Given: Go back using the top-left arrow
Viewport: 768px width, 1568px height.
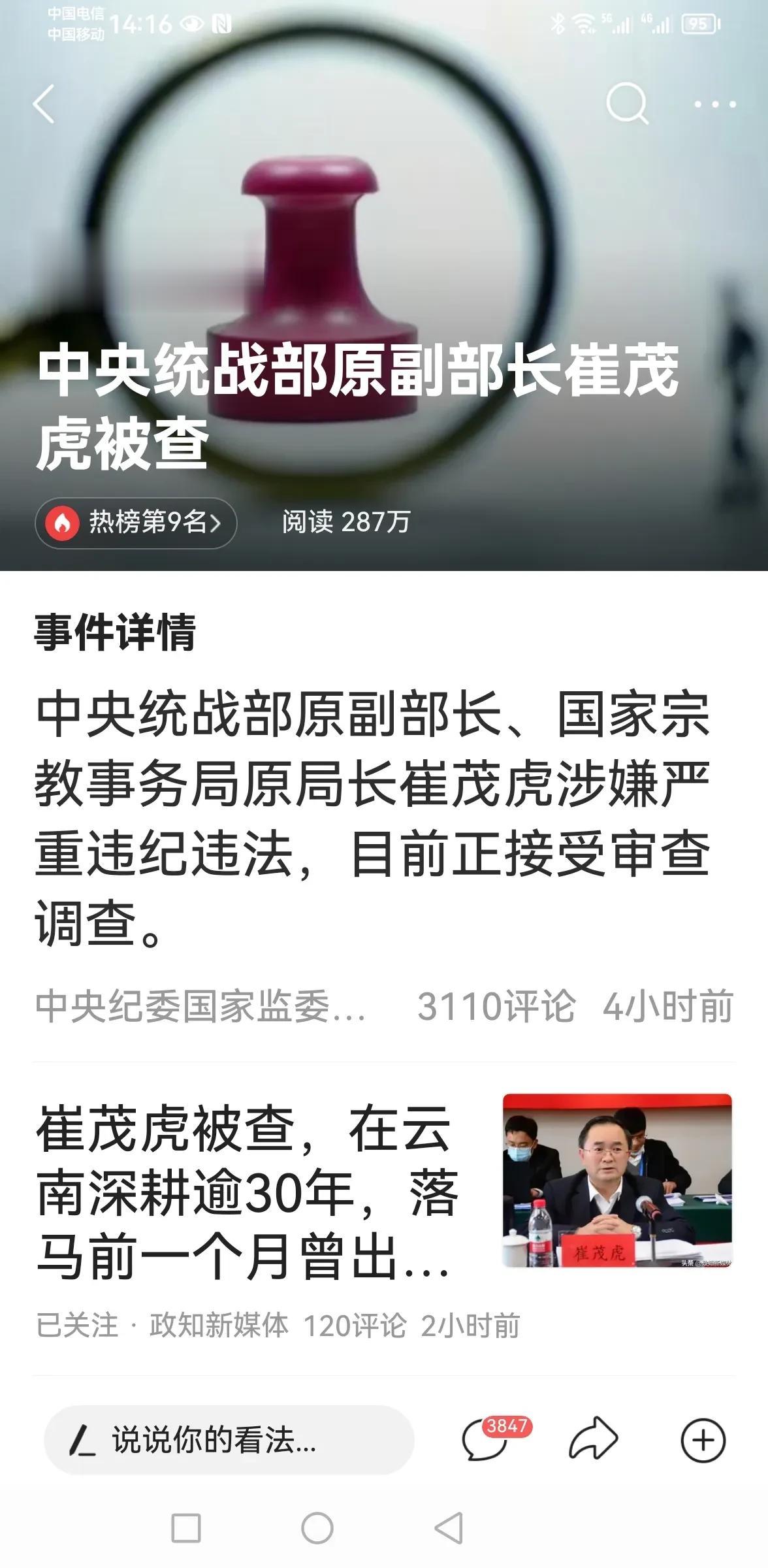Looking at the screenshot, I should point(44,104).
